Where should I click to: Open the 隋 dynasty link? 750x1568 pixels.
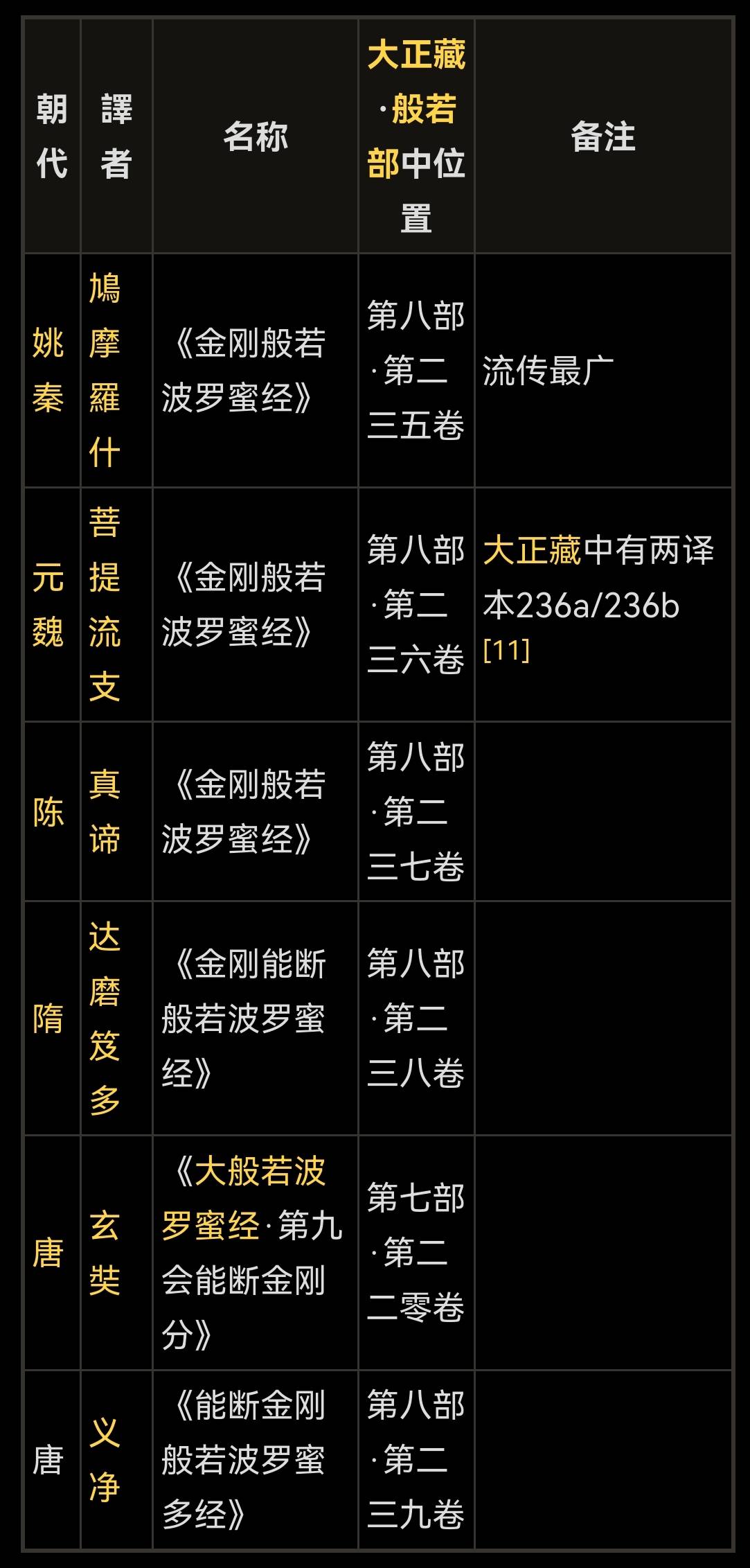point(48,1019)
